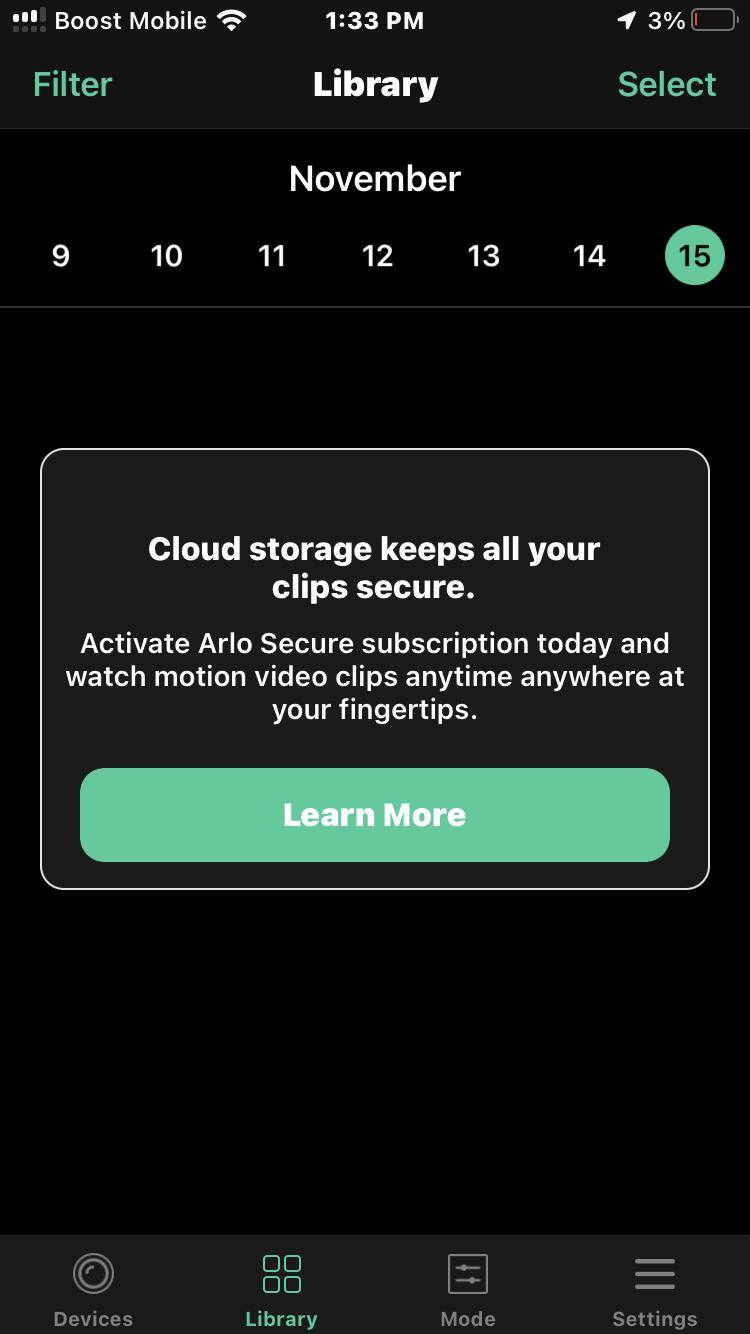Switch to the Mode tab
Viewport: 750px width, 1334px height.
pos(468,1288)
